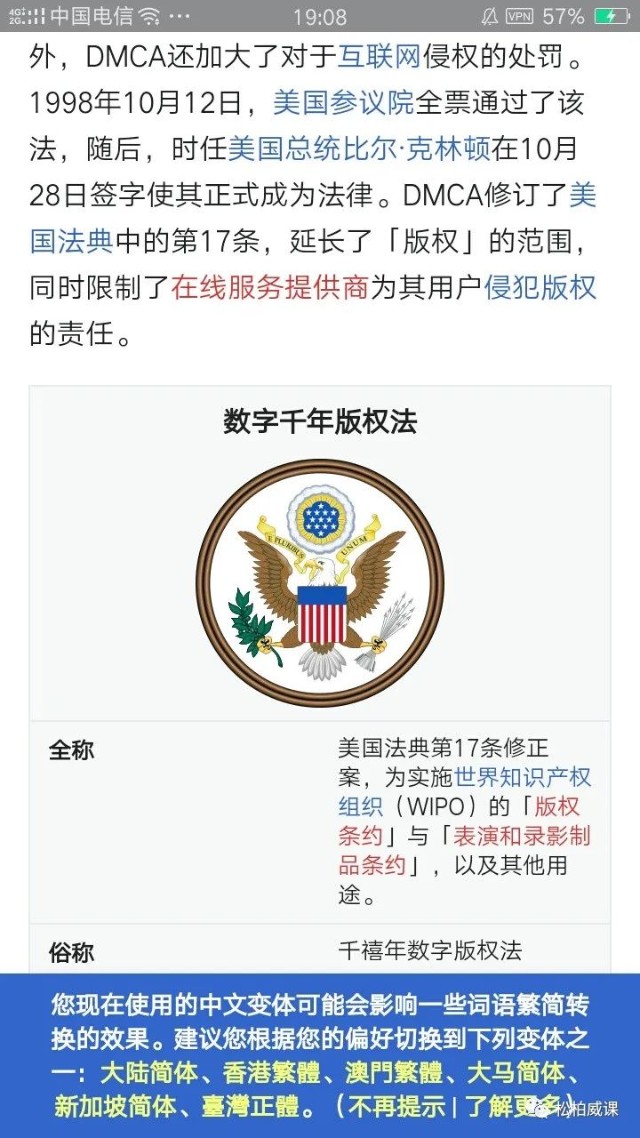This screenshot has height=1138, width=640.
Task: Switch variant to 大陆简体
Action: pos(148,1075)
